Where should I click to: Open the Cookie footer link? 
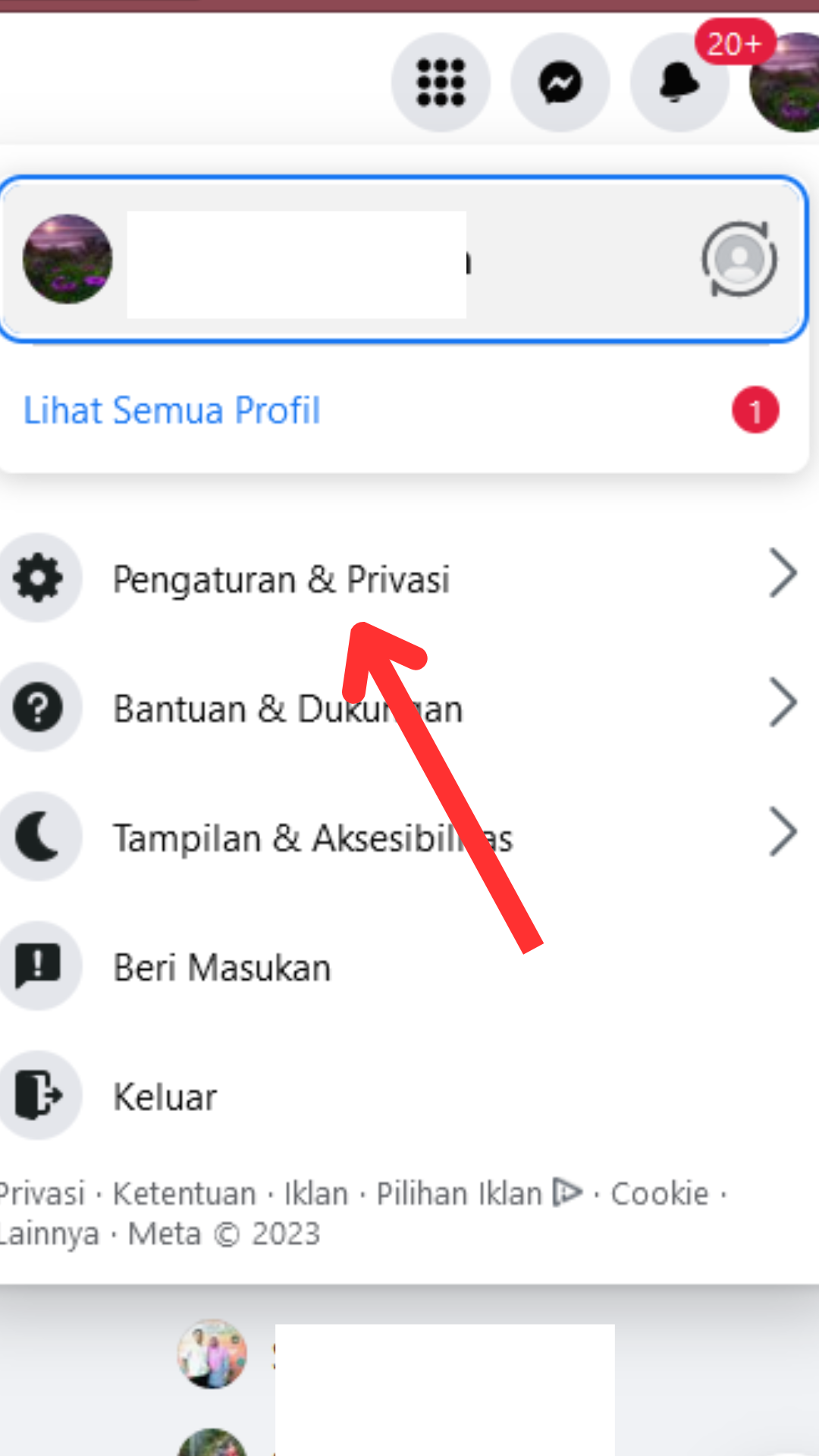click(x=659, y=1194)
